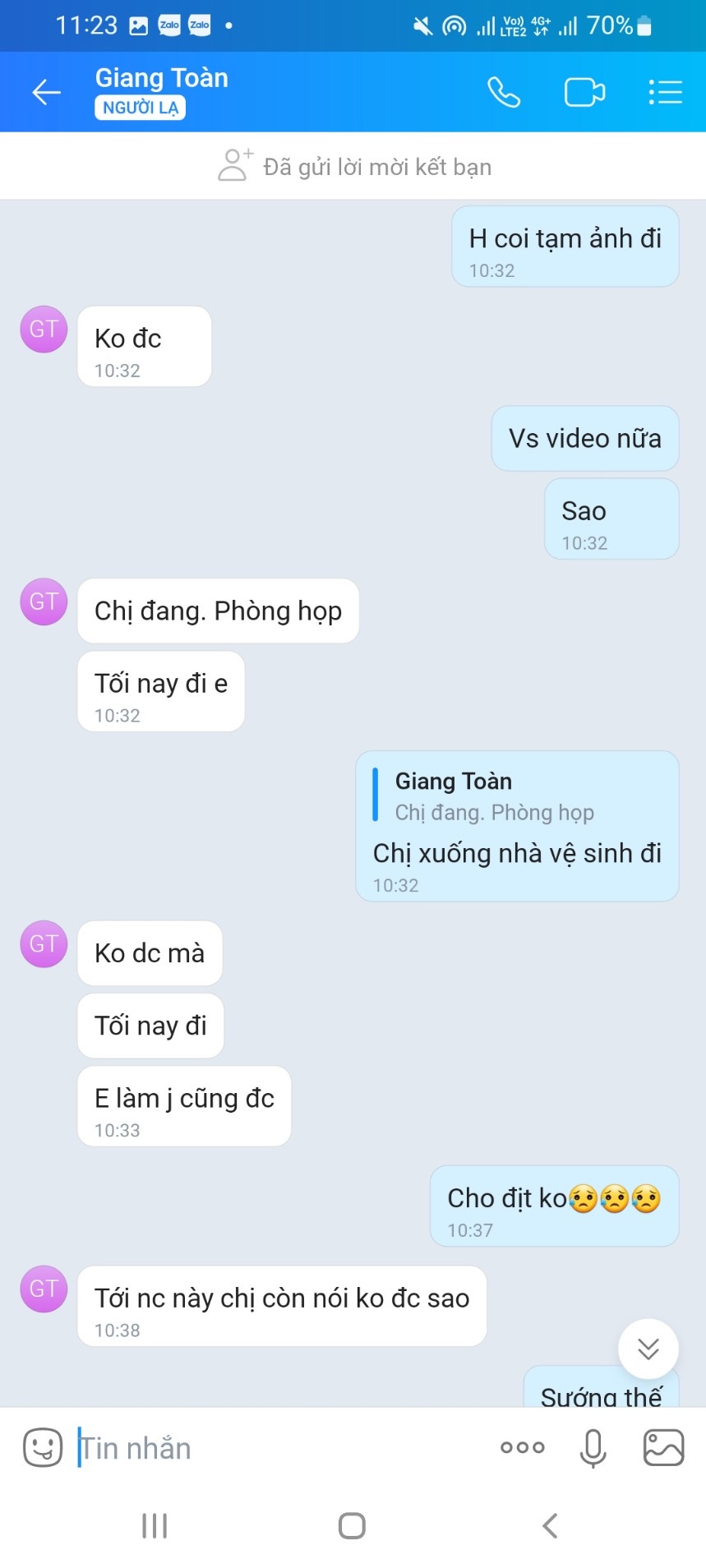This screenshot has height=1568, width=706.
Task: Tap the system home button
Action: 352,1525
